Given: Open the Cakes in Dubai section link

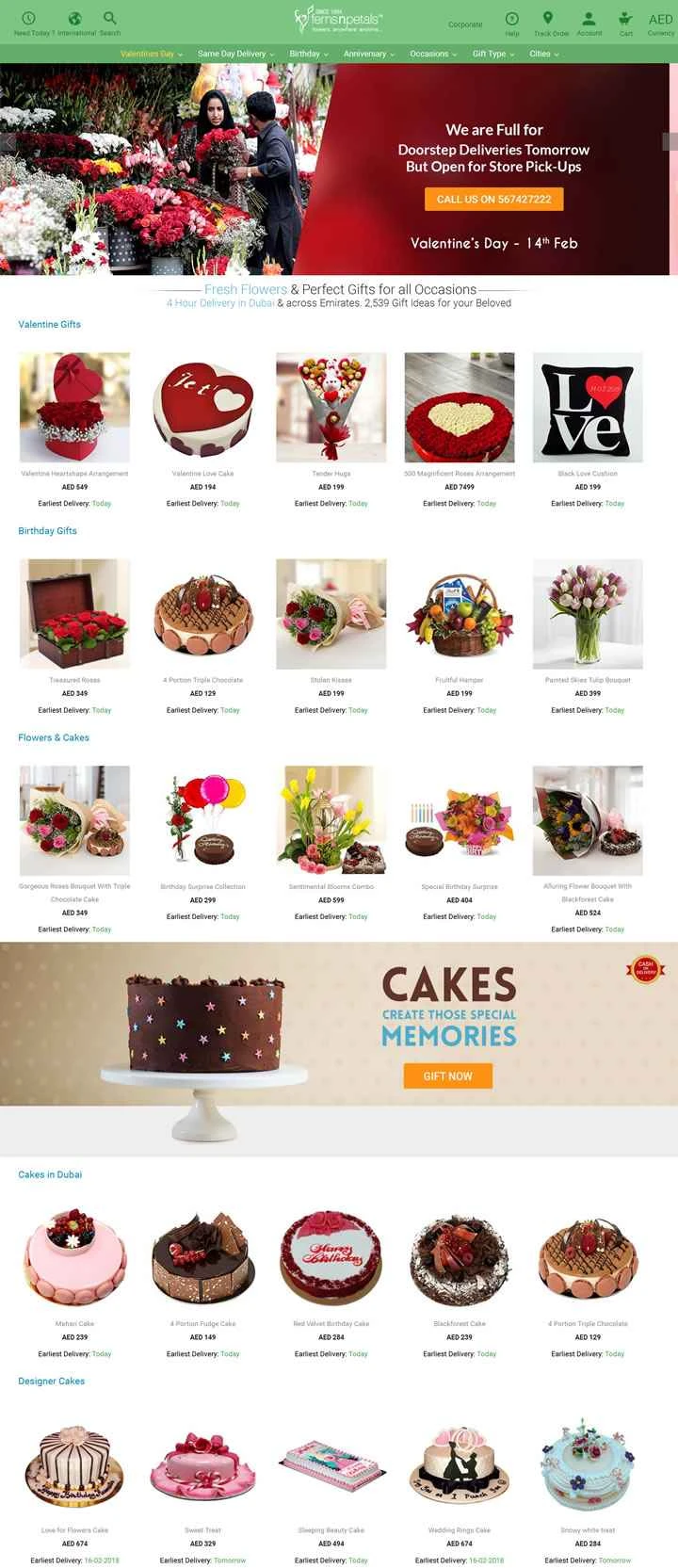Looking at the screenshot, I should tap(50, 1174).
